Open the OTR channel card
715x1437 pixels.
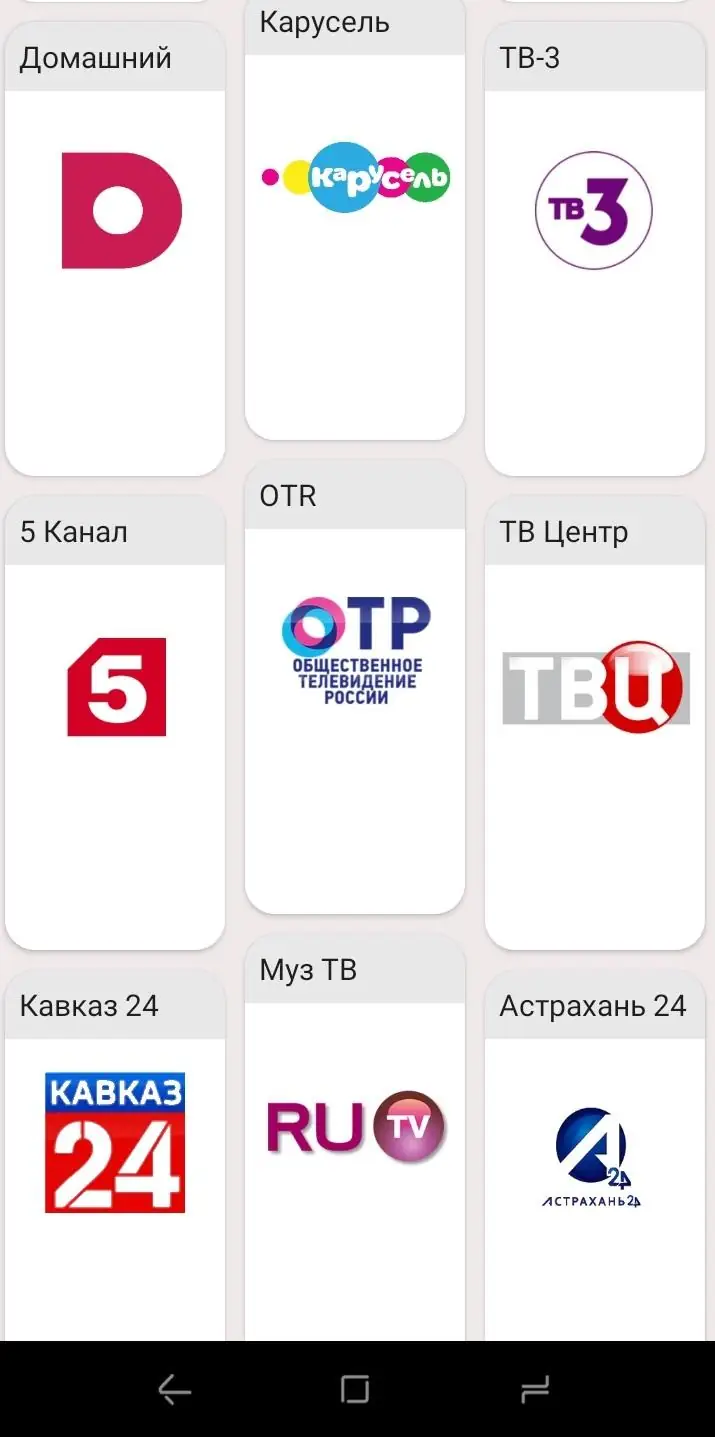(x=355, y=690)
